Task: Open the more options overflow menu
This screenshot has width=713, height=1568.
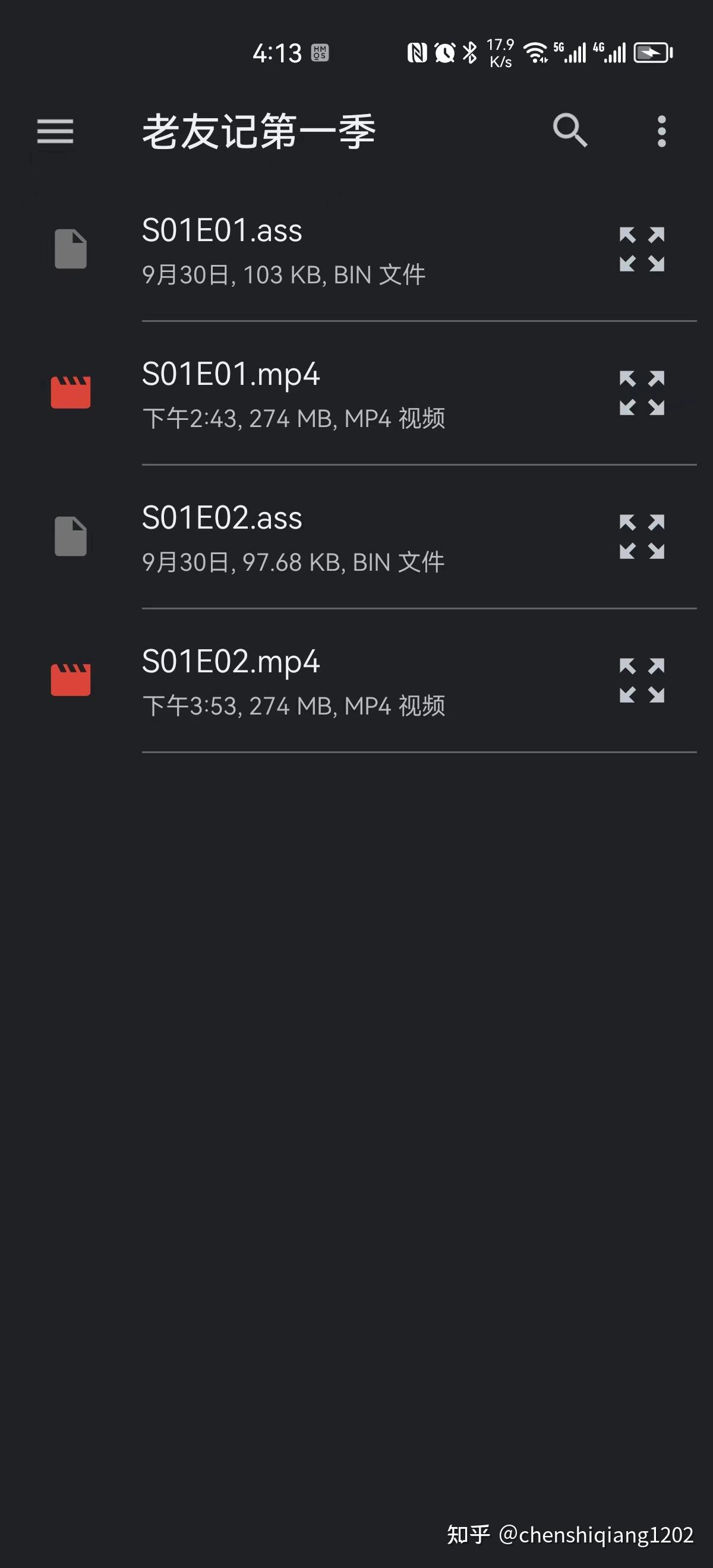Action: [661, 131]
